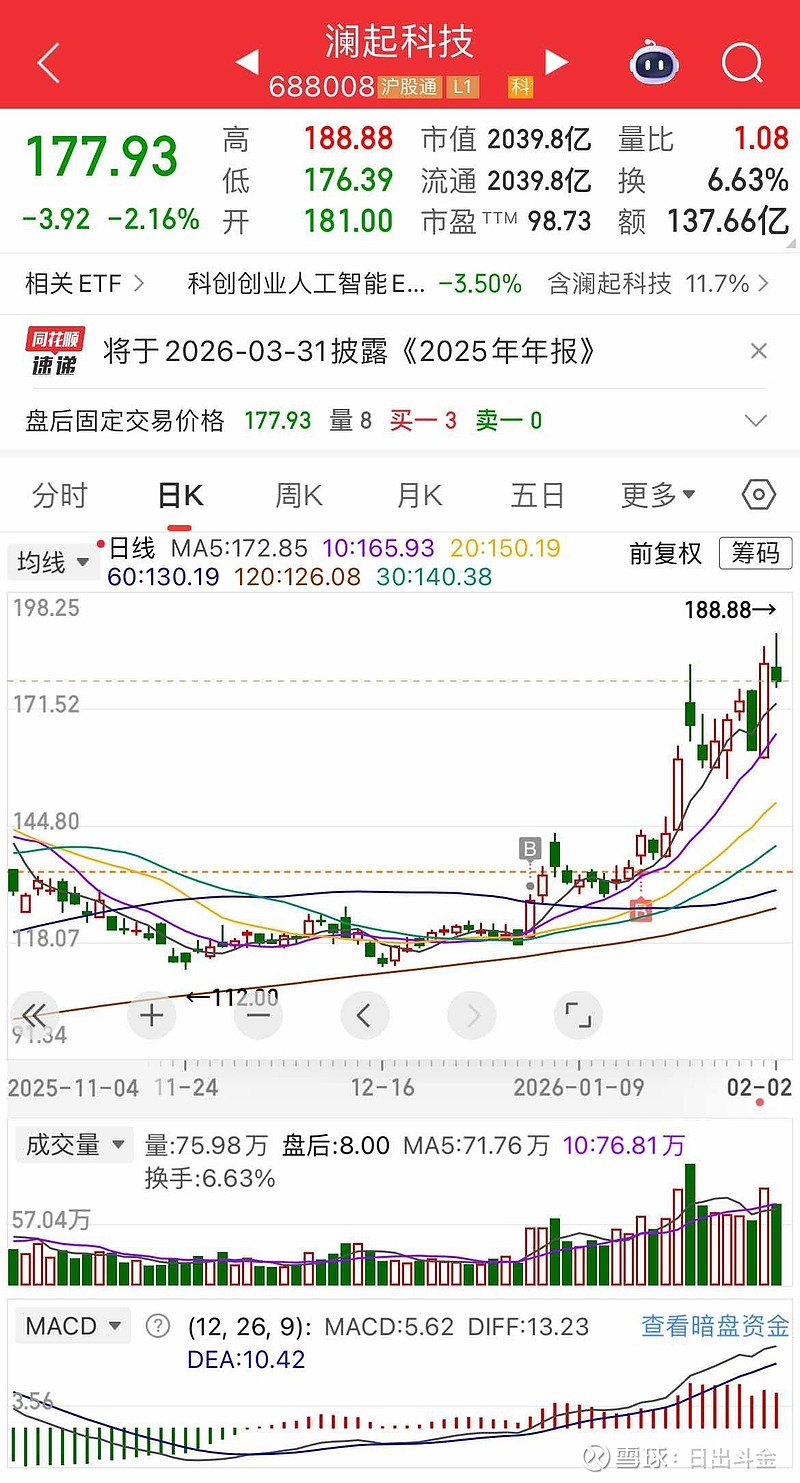
Task: Switch to the 分时 tab
Action: [59, 494]
